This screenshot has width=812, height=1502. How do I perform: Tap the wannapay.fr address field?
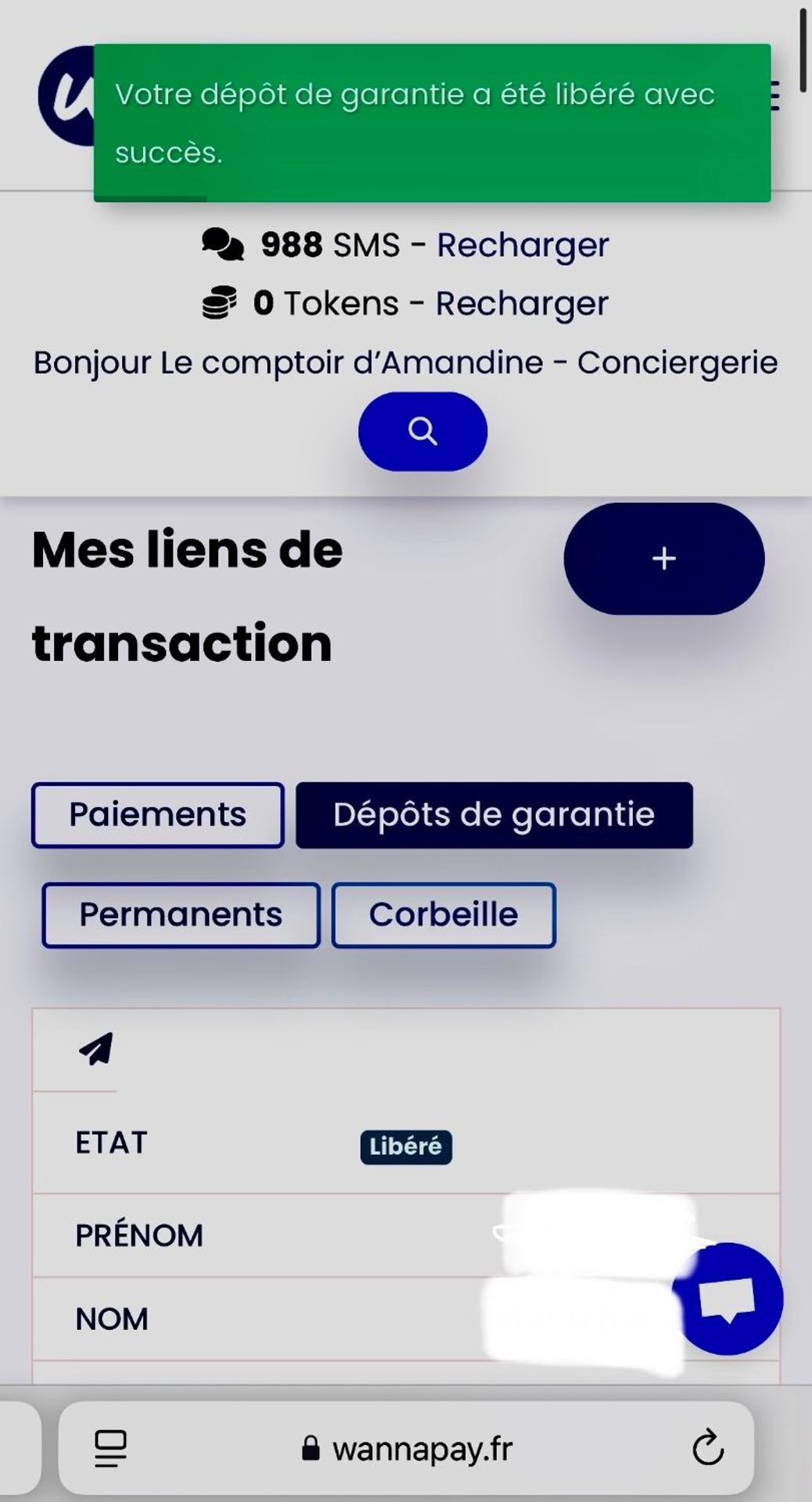click(x=422, y=1449)
